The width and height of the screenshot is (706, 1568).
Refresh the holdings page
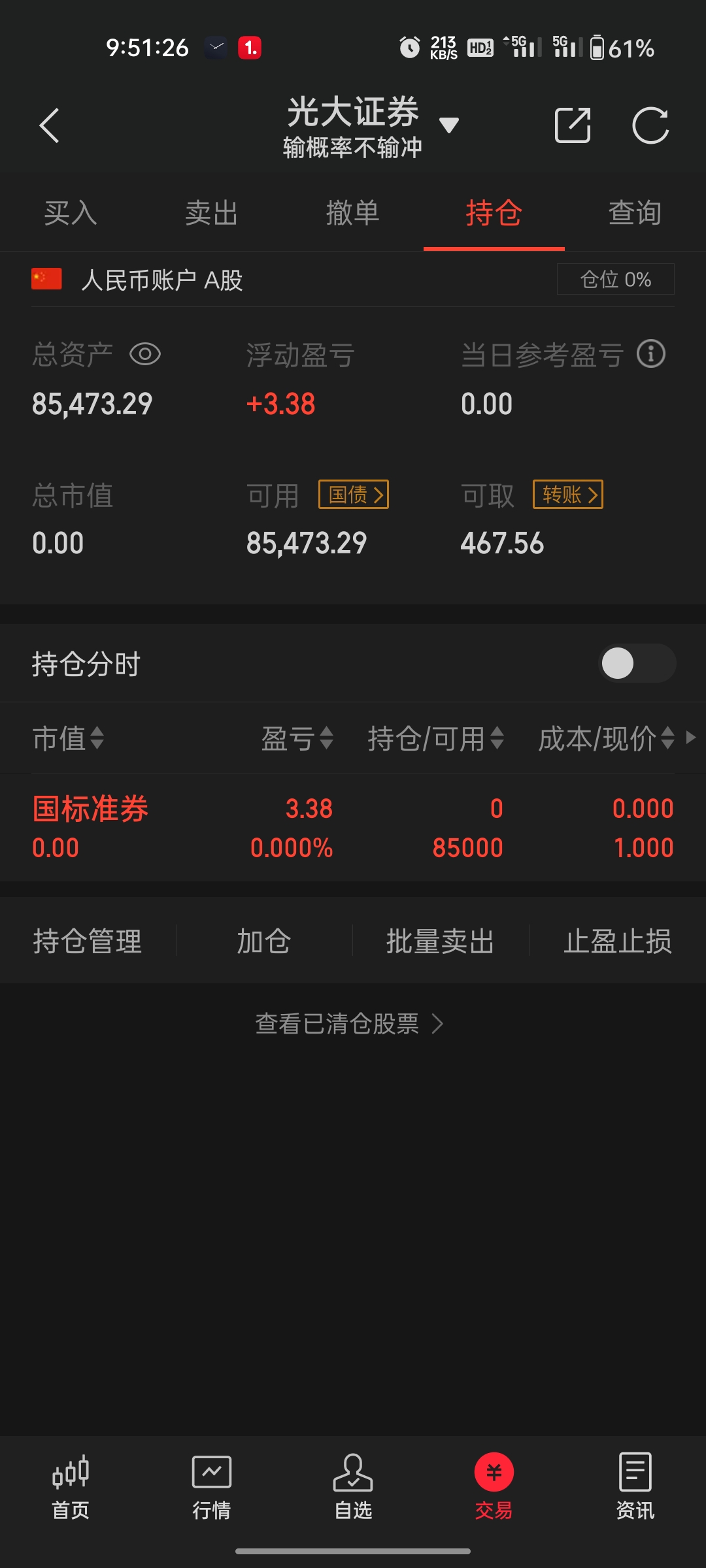tap(650, 125)
